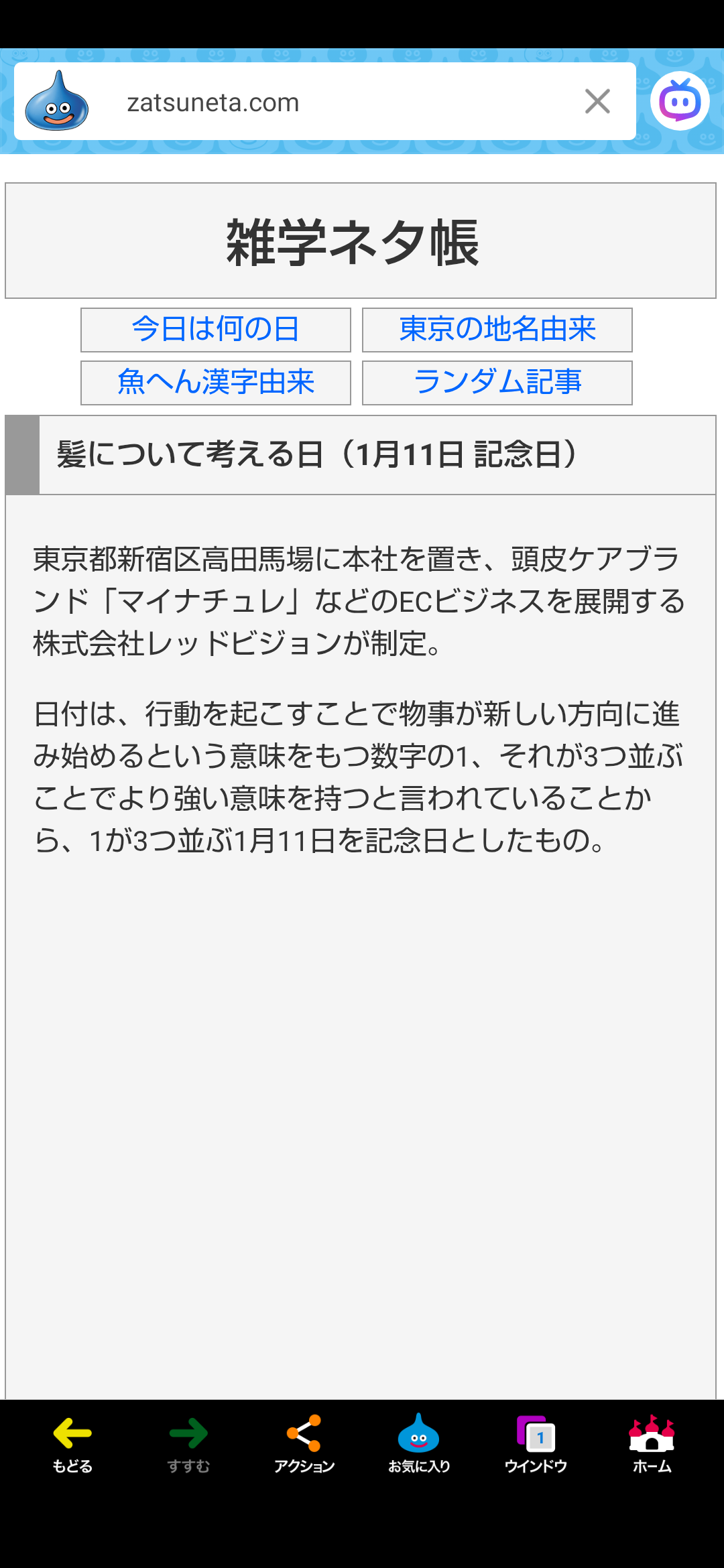Screen dimensions: 724x1568
Task: Open the 魚へん漢字由来 link
Action: point(215,383)
